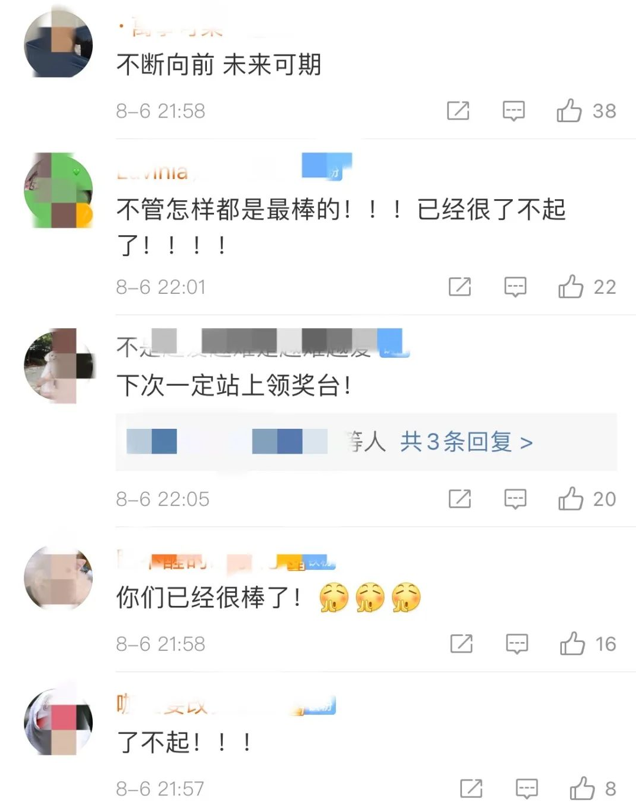Repost the comment 你们已经很棒了
This screenshot has height=812, width=636.
coord(460,644)
